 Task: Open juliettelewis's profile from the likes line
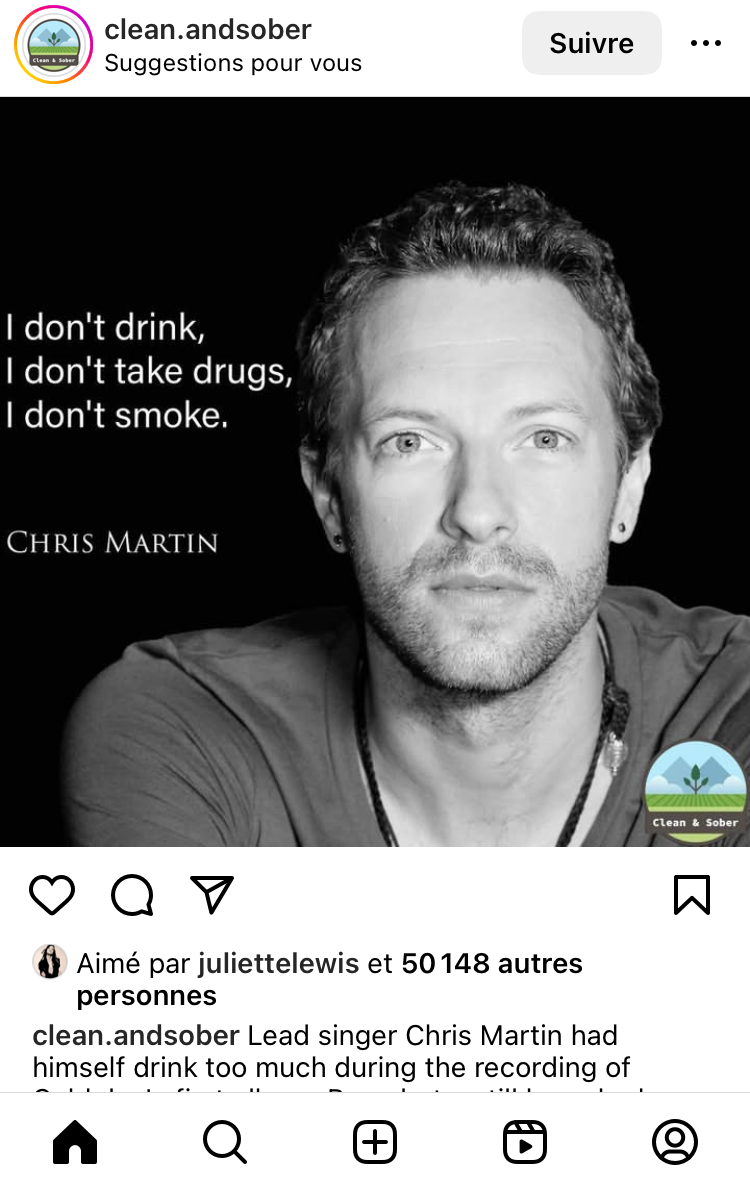click(x=278, y=963)
